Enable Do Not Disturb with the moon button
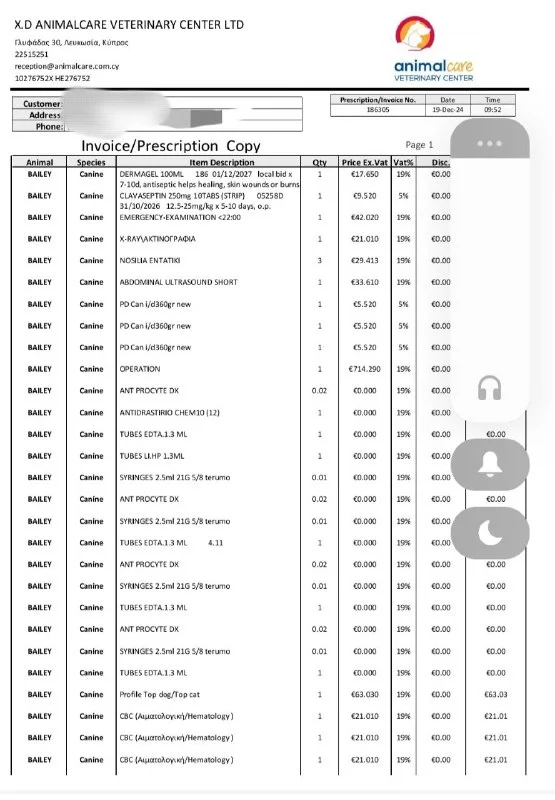This screenshot has width=555, height=800. 490,533
